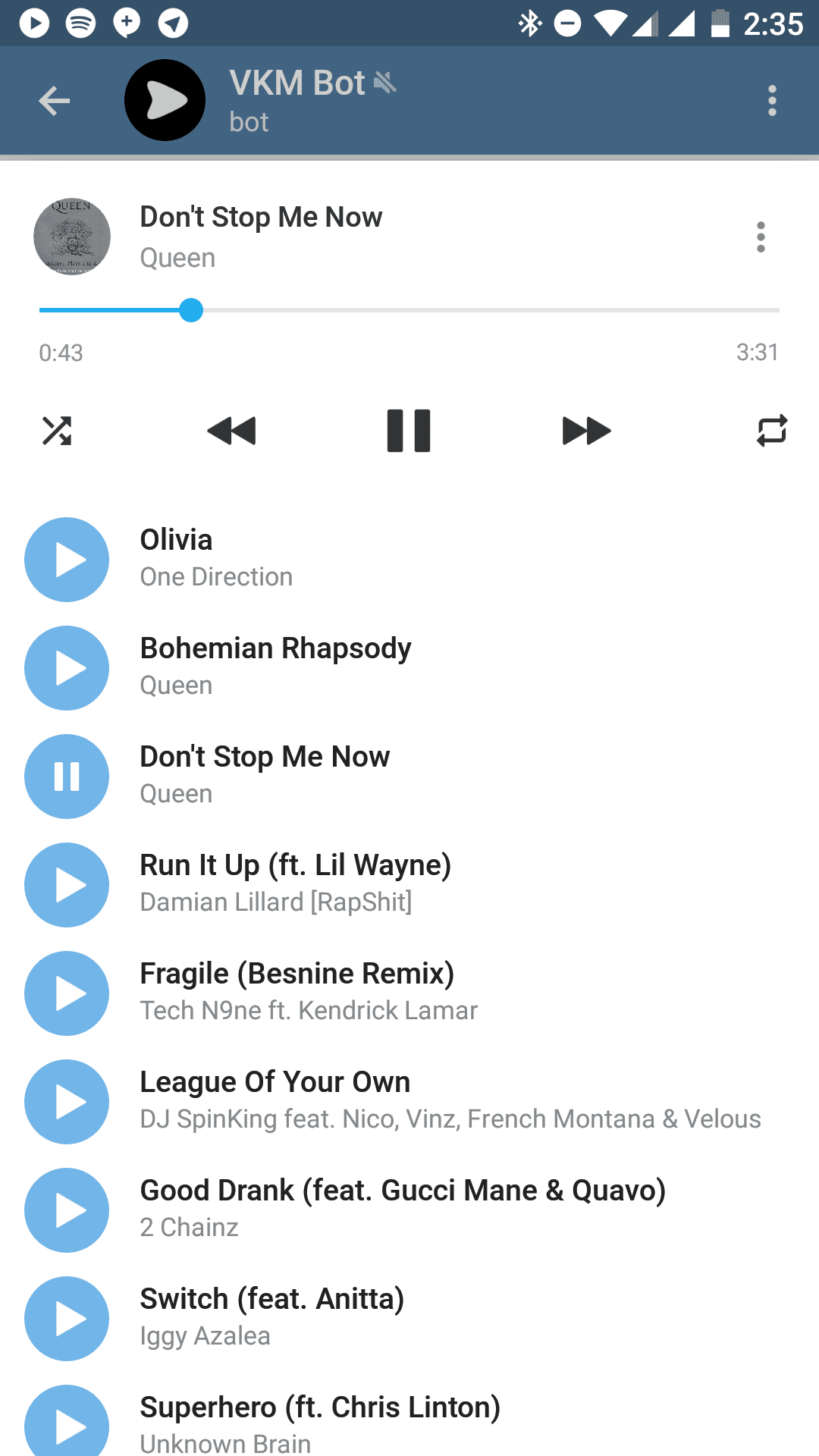Play Bohemian Rhapsody by Queen
The image size is (819, 1456).
[67, 668]
